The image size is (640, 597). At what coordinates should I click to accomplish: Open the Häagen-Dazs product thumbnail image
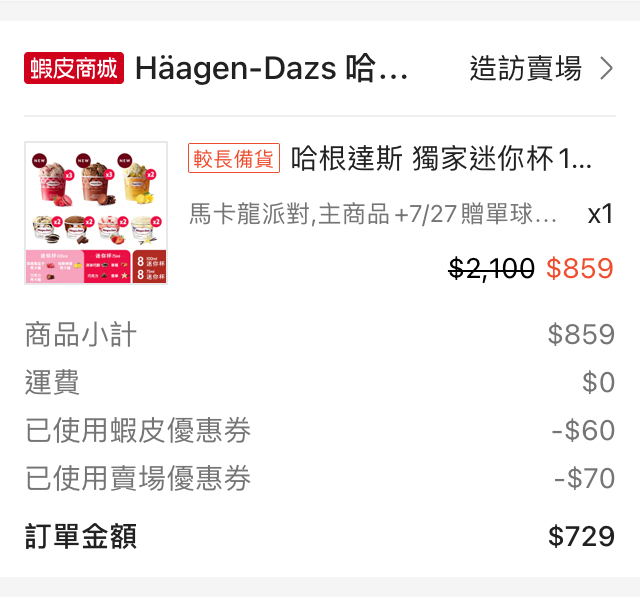tap(96, 213)
